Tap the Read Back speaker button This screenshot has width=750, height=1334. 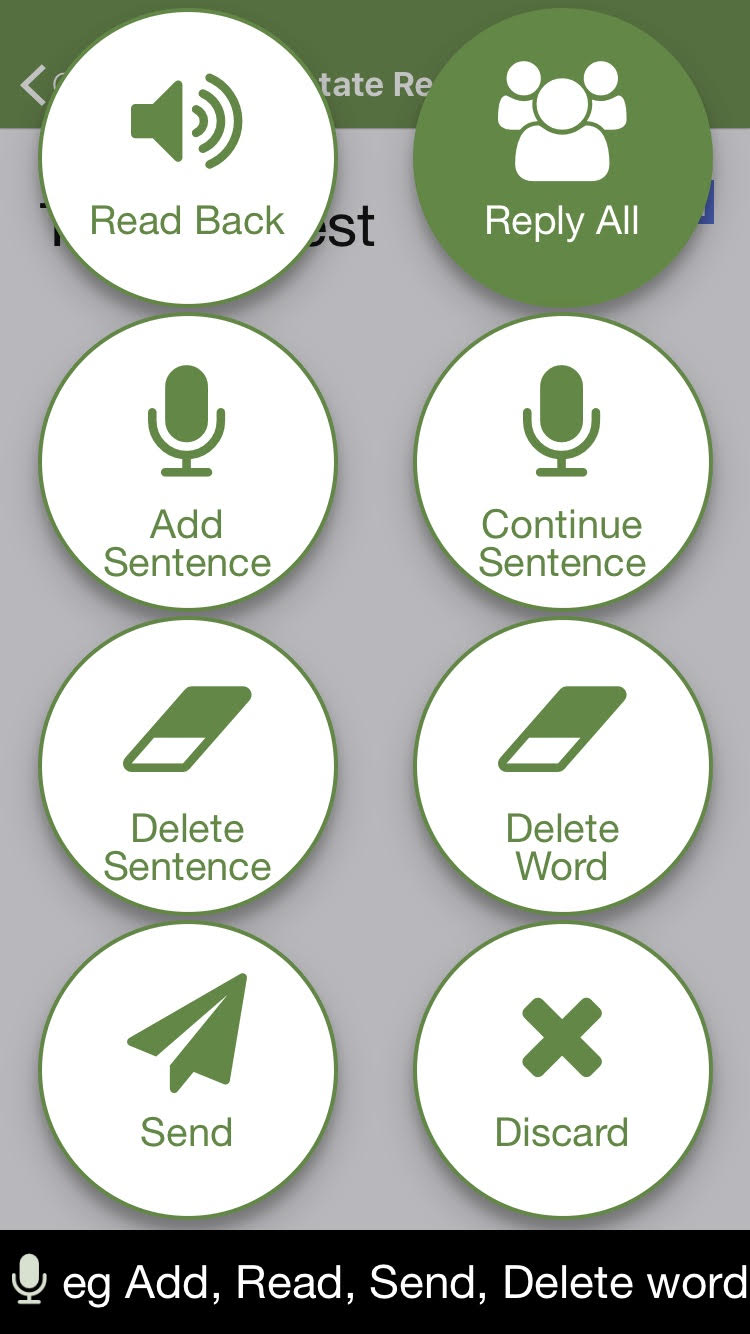point(188,158)
